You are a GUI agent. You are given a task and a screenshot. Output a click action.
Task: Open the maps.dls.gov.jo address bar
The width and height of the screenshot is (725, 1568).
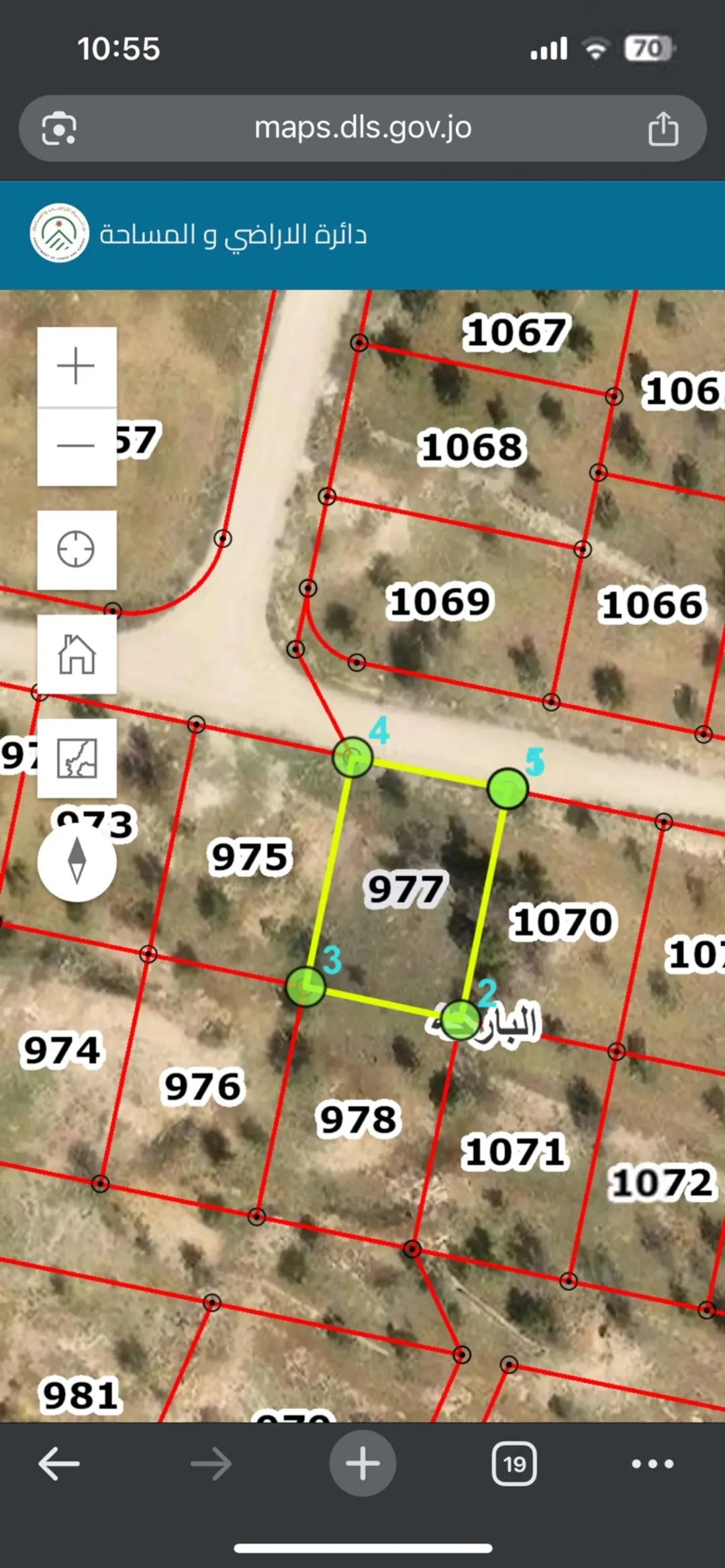click(x=362, y=128)
